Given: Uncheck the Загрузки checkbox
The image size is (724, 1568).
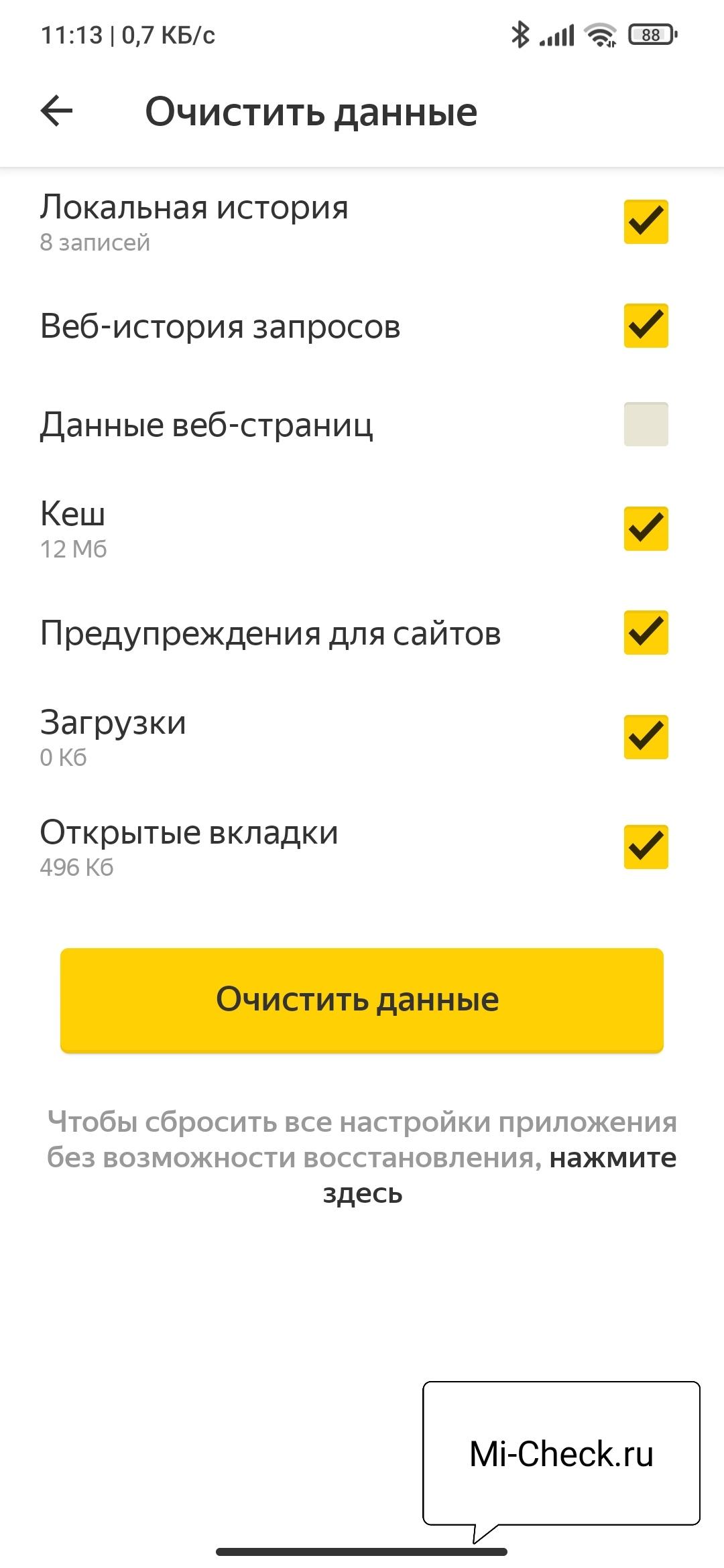Looking at the screenshot, I should (x=646, y=737).
